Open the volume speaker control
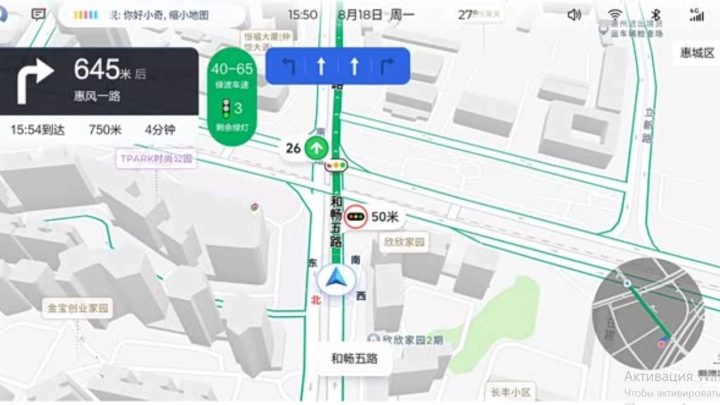This screenshot has height=405, width=720. [574, 15]
